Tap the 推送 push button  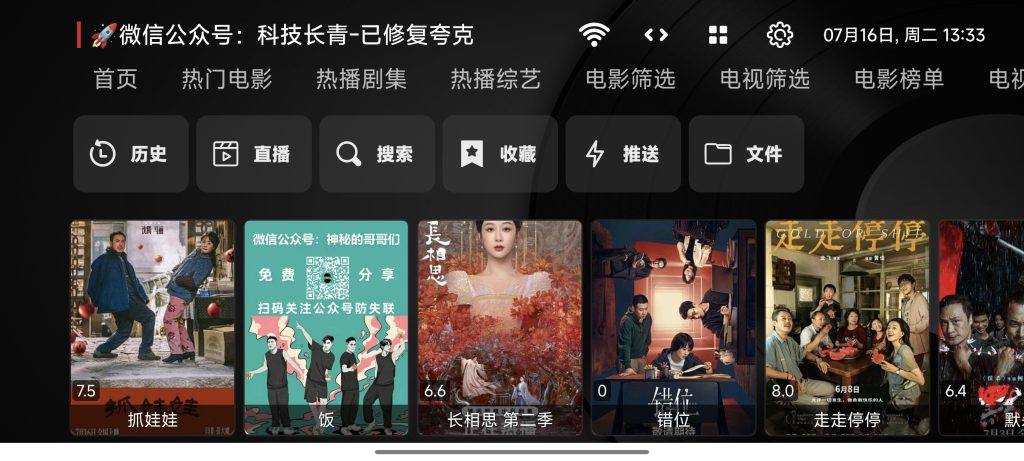(x=623, y=154)
